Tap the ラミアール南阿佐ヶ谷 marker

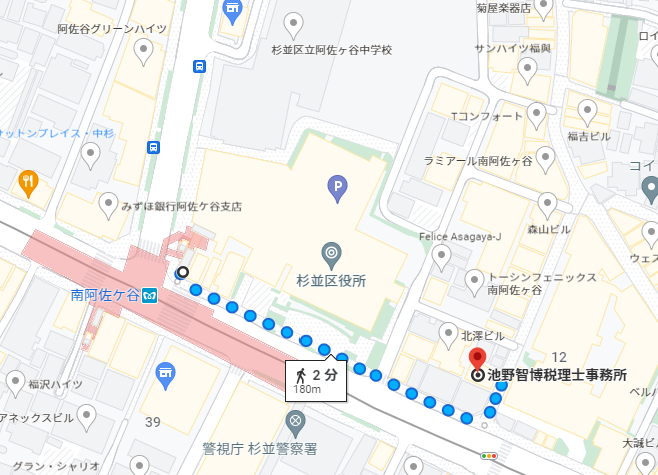click(545, 157)
